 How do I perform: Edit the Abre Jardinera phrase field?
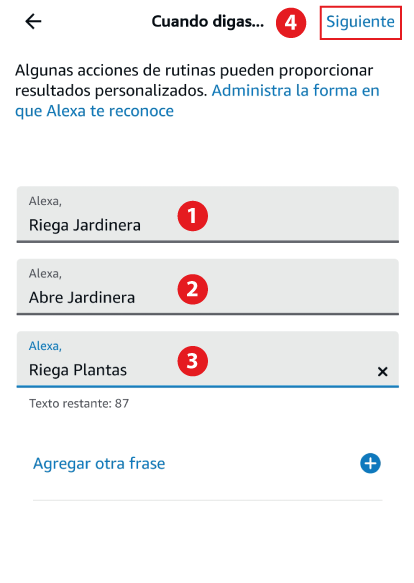click(x=208, y=287)
